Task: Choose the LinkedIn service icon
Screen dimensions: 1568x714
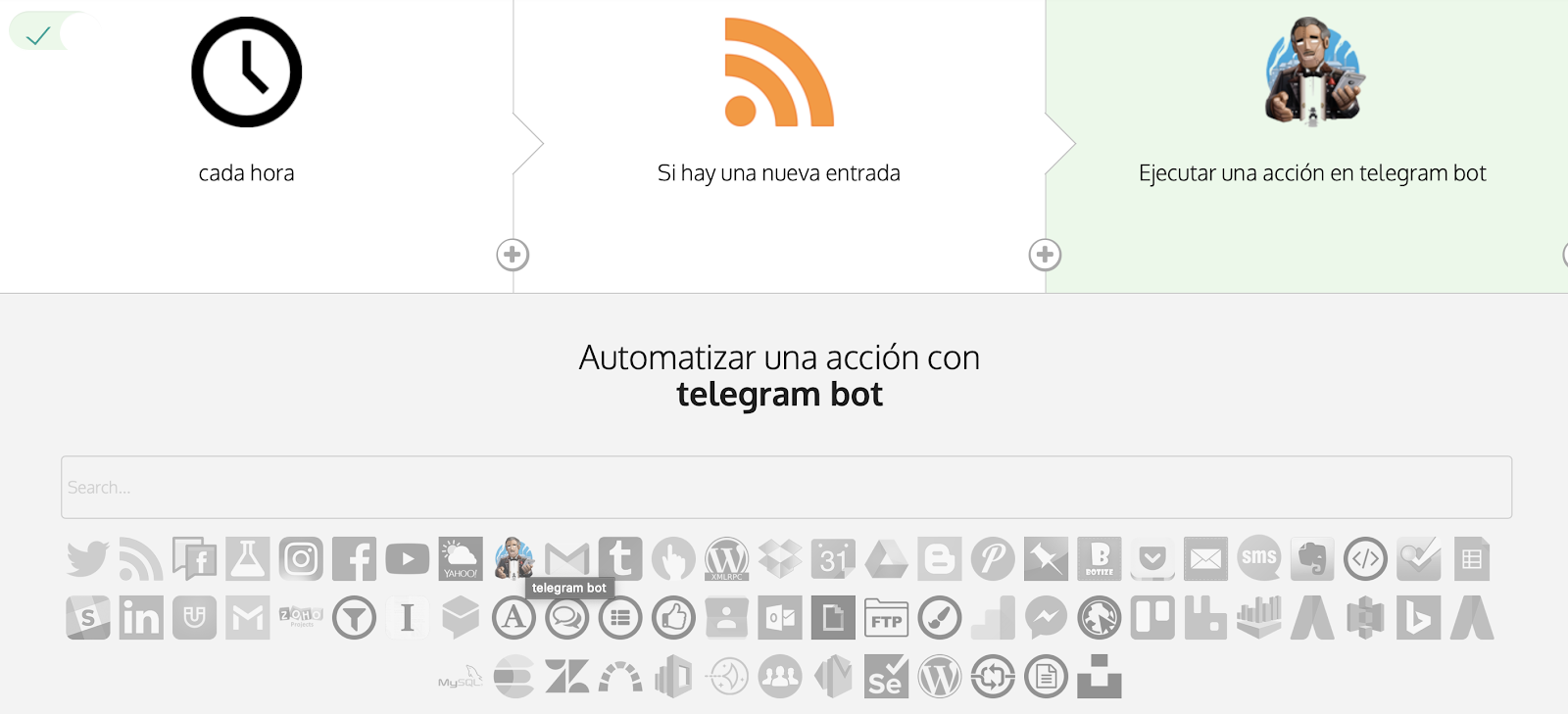Action: point(141,618)
